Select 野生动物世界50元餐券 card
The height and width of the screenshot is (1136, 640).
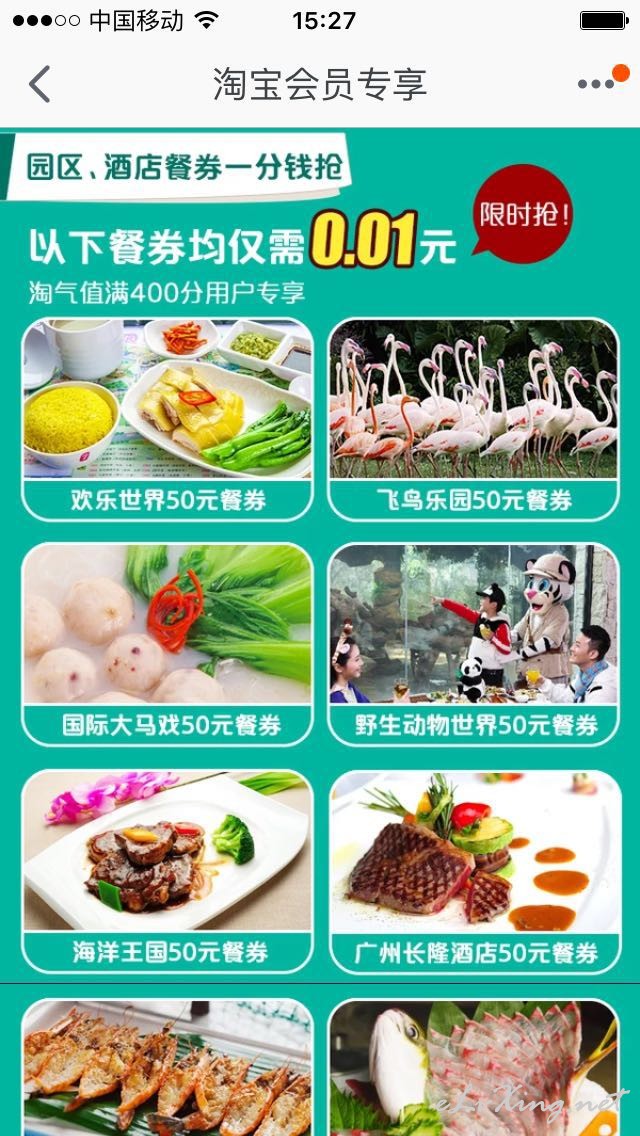474,645
